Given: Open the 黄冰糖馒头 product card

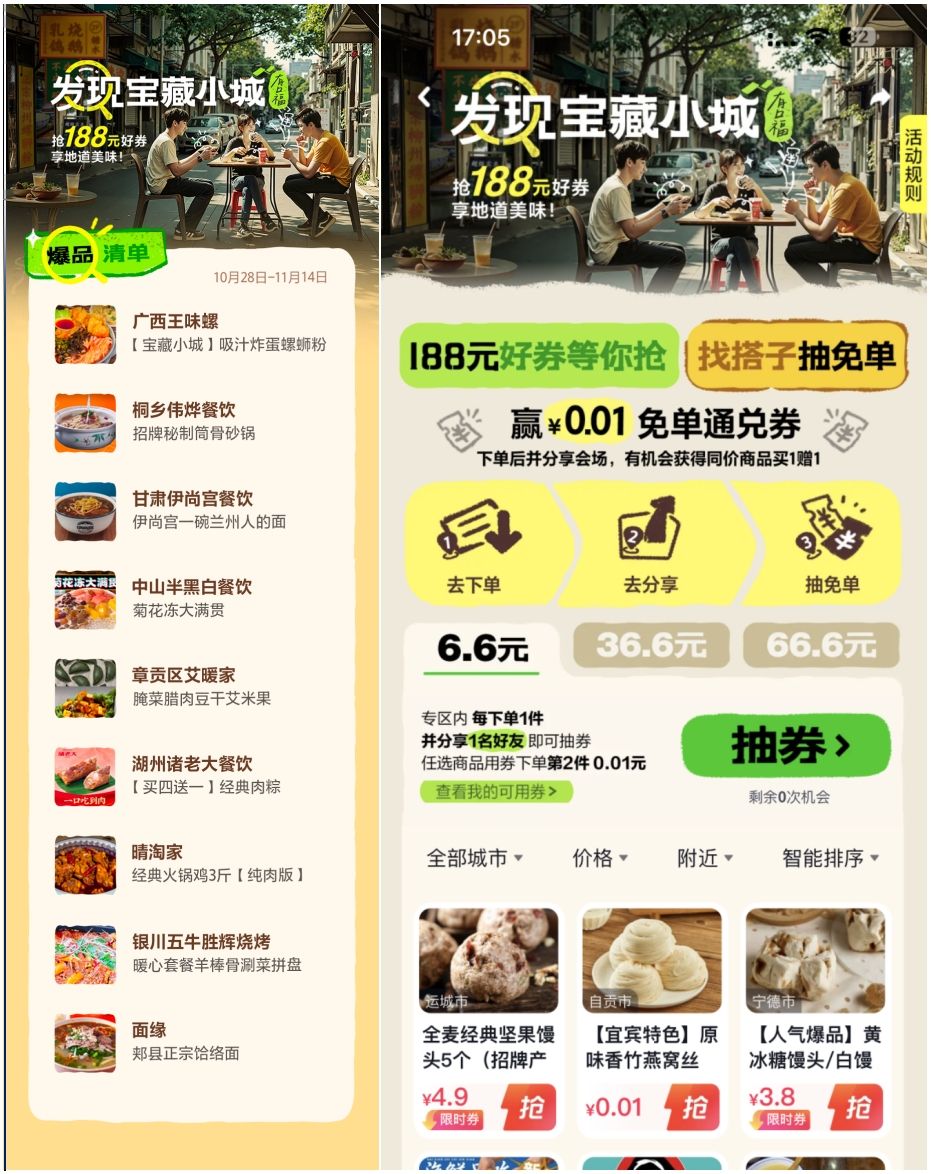Looking at the screenshot, I should (x=815, y=990).
